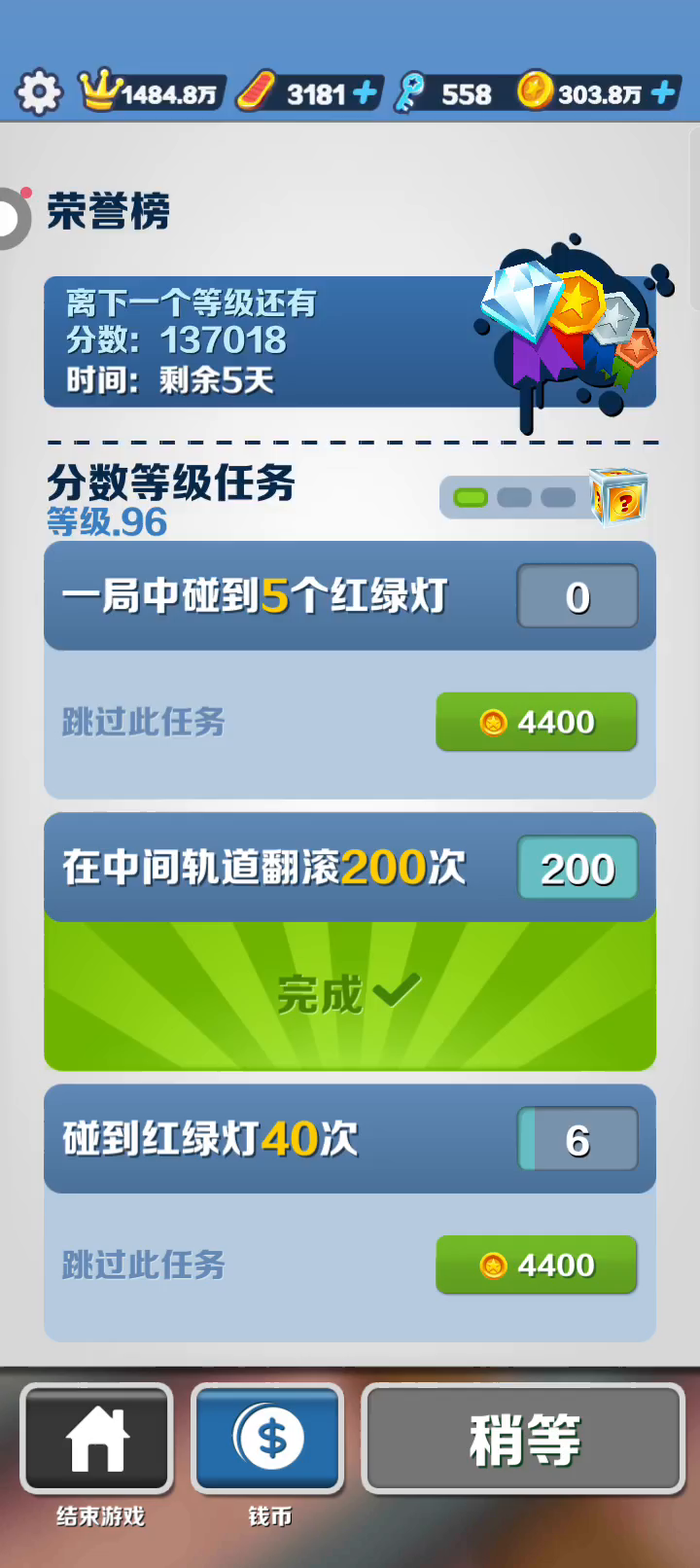Open the mystery box reward
The width and height of the screenshot is (700, 1568).
(619, 497)
